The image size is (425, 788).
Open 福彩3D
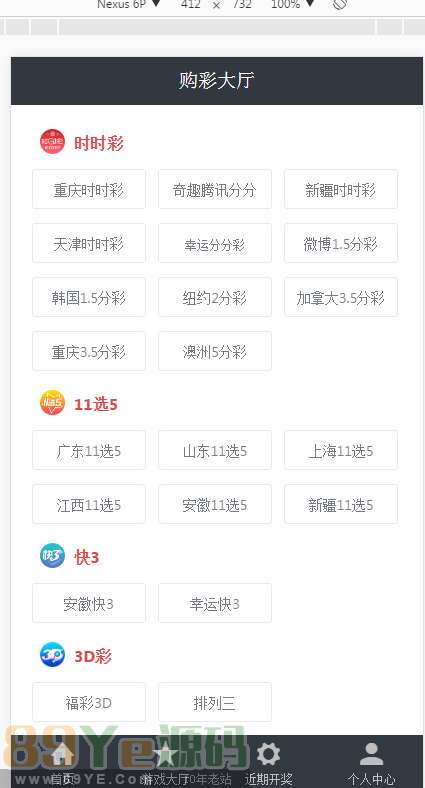coord(89,702)
